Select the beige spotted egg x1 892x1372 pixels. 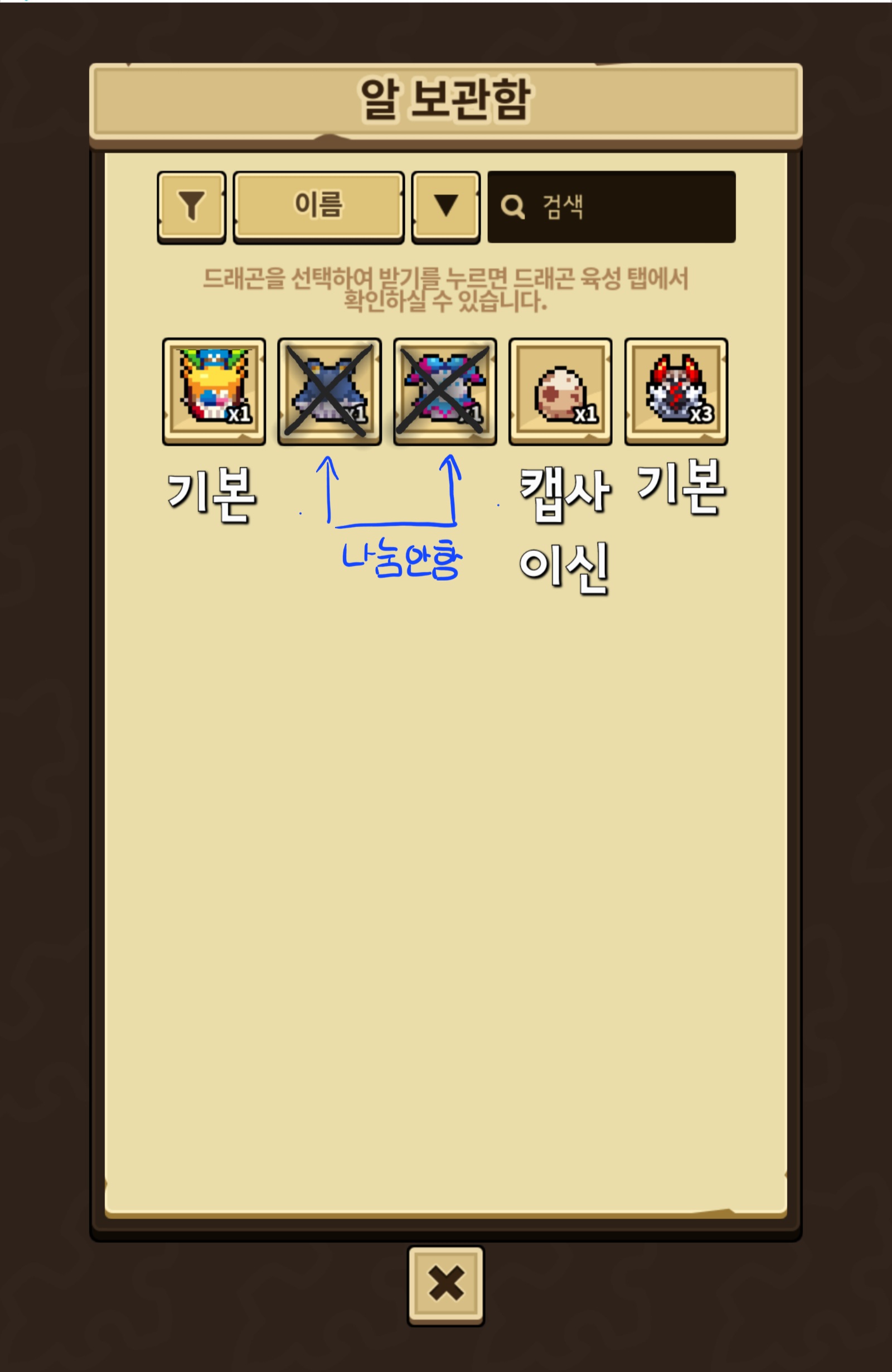(560, 391)
